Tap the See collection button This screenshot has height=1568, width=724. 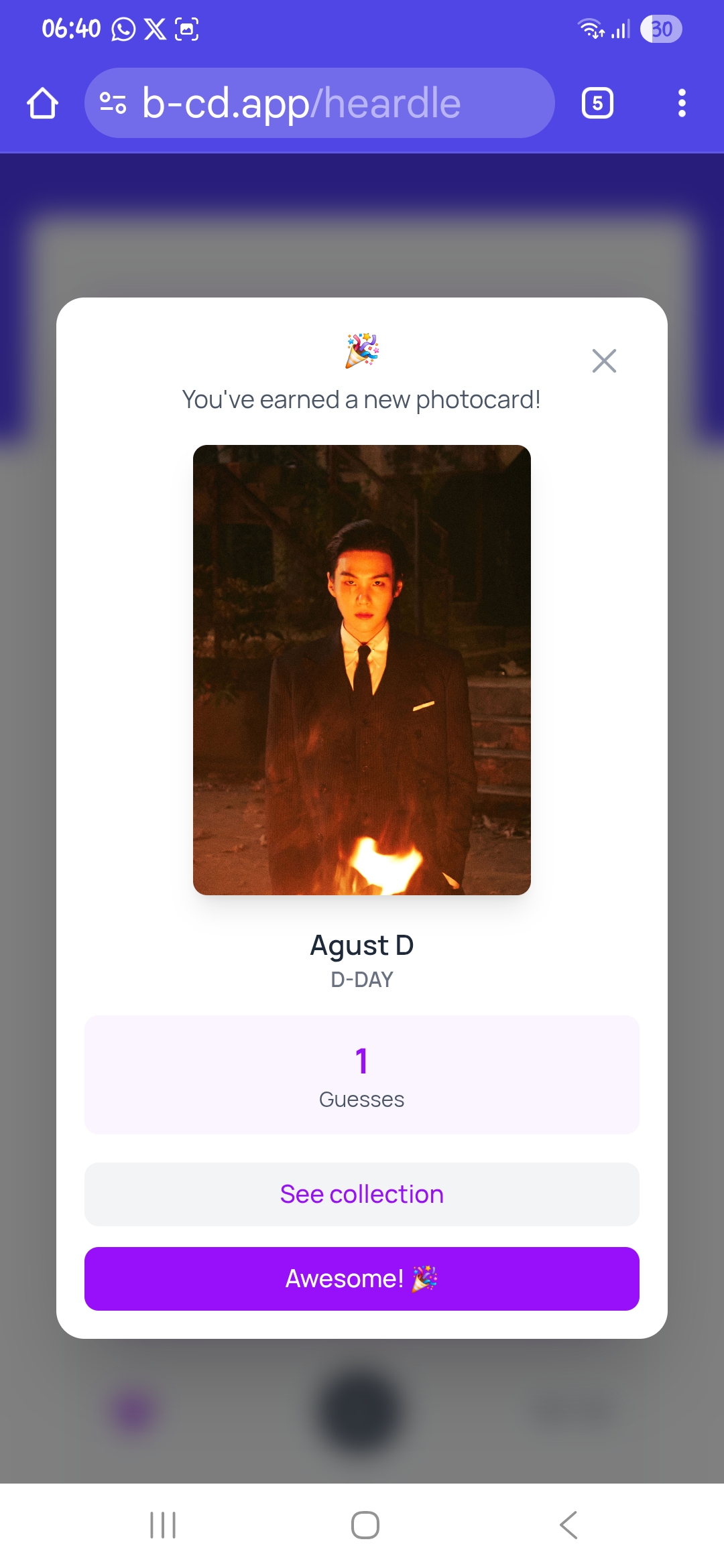(x=362, y=1194)
